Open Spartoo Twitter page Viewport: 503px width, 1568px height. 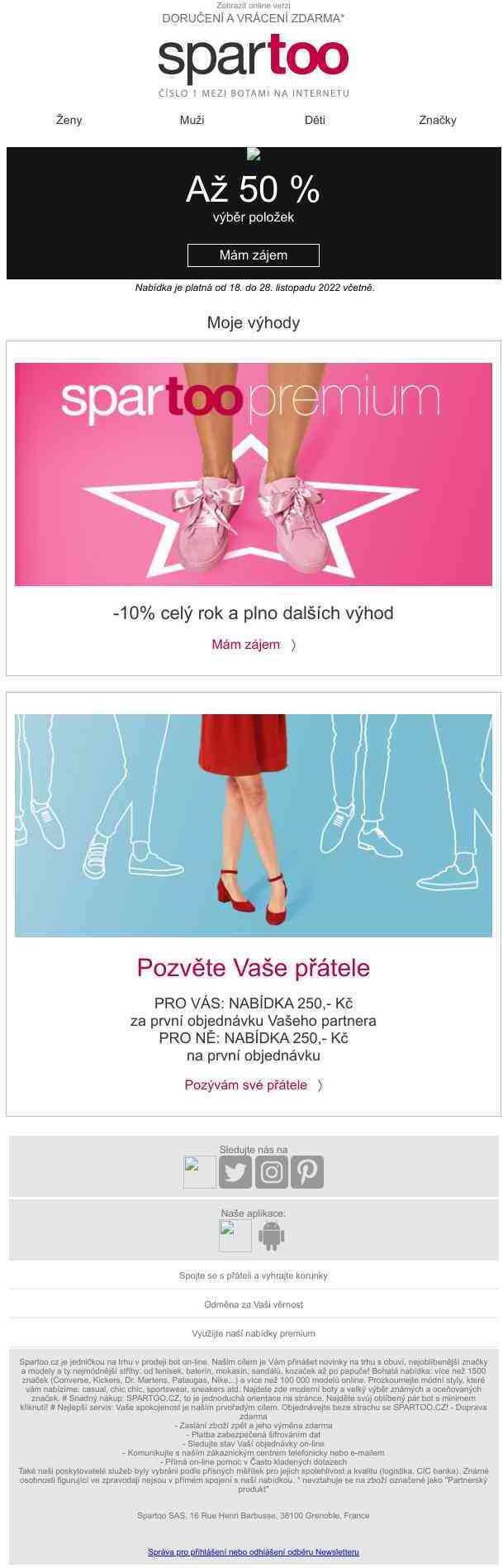(x=236, y=1172)
